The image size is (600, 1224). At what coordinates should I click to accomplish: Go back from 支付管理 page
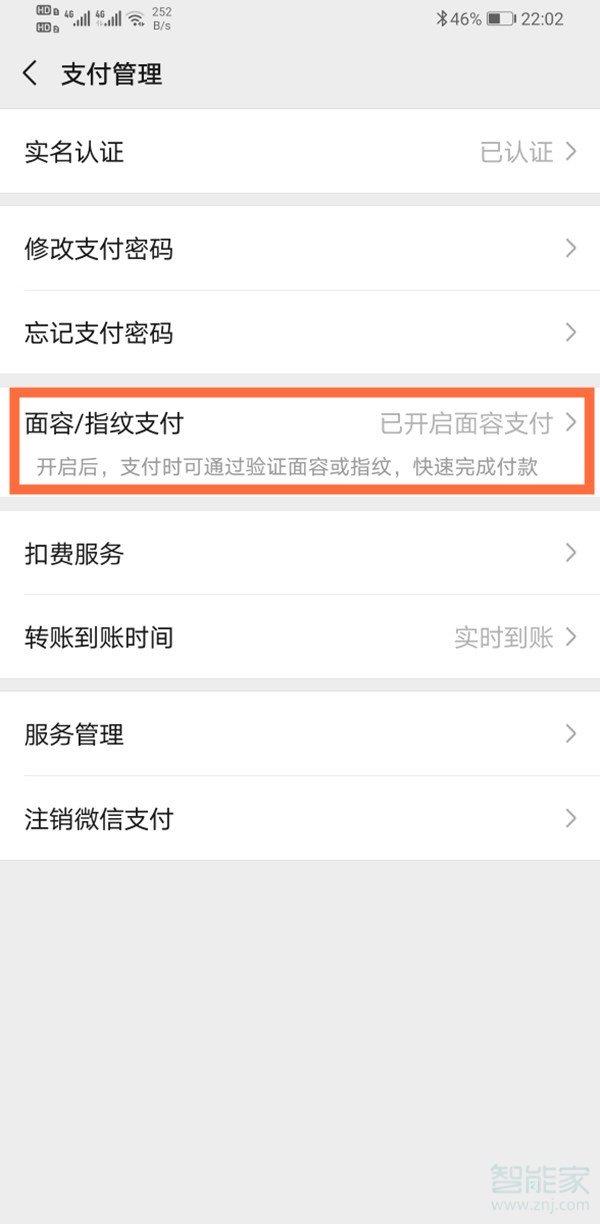point(30,74)
